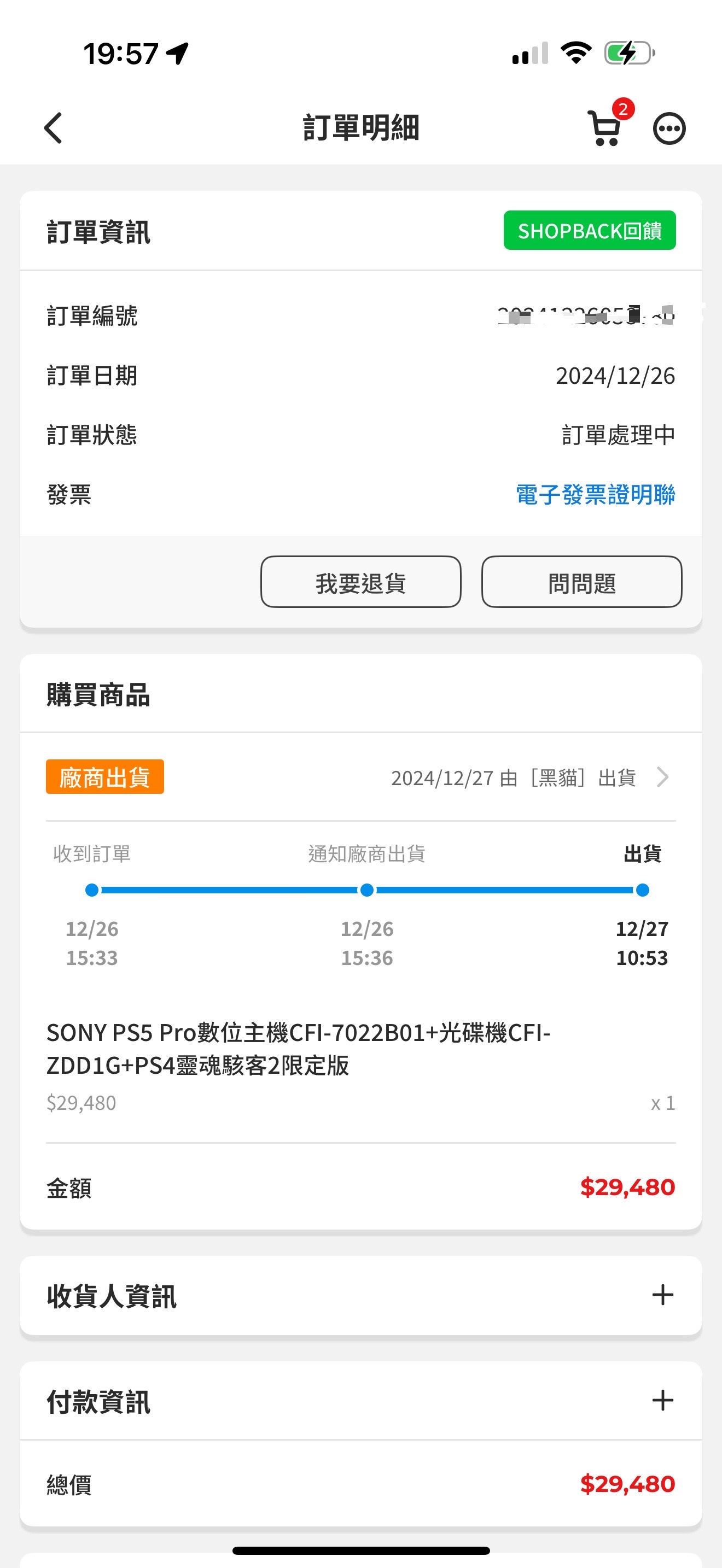Open the shopping cart

click(605, 127)
